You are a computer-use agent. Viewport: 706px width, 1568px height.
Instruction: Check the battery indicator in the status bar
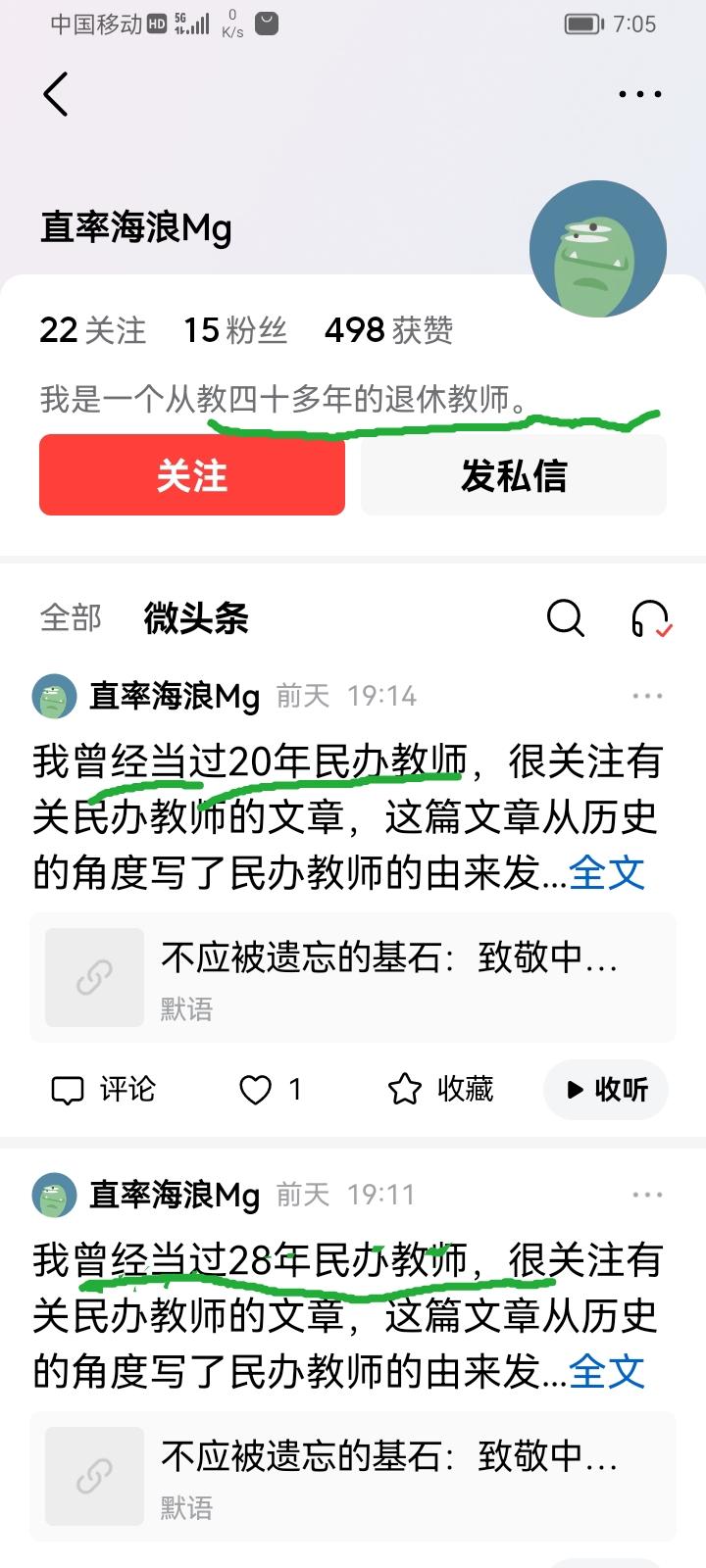tap(582, 23)
